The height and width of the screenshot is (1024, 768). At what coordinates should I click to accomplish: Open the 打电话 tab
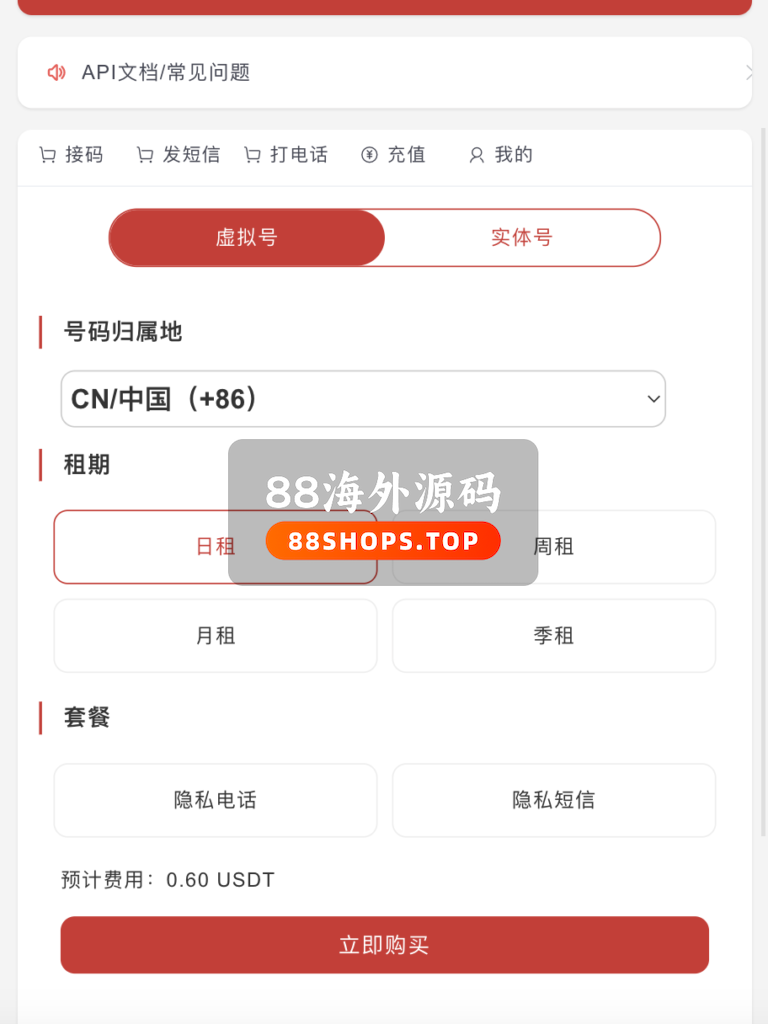click(286, 155)
